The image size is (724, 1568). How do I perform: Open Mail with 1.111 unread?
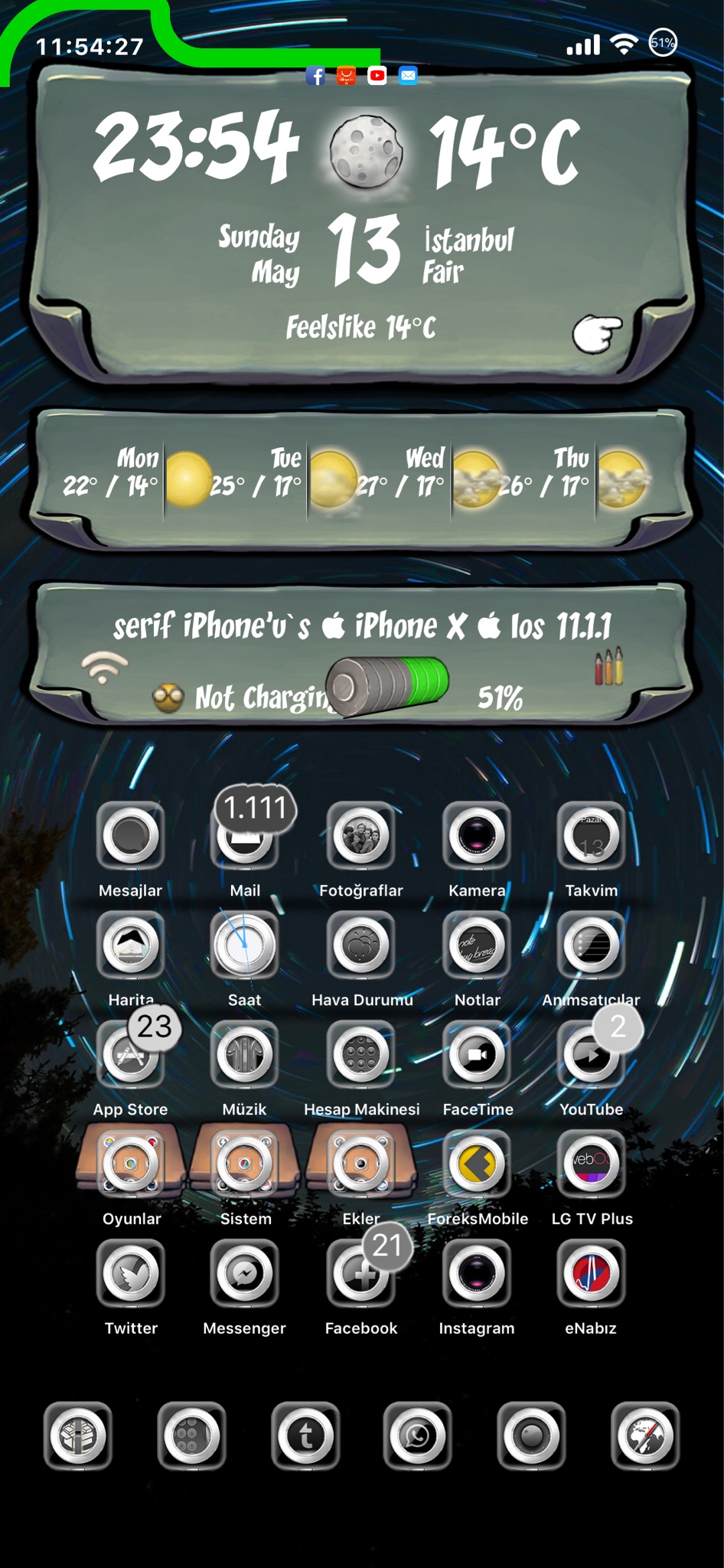245,838
